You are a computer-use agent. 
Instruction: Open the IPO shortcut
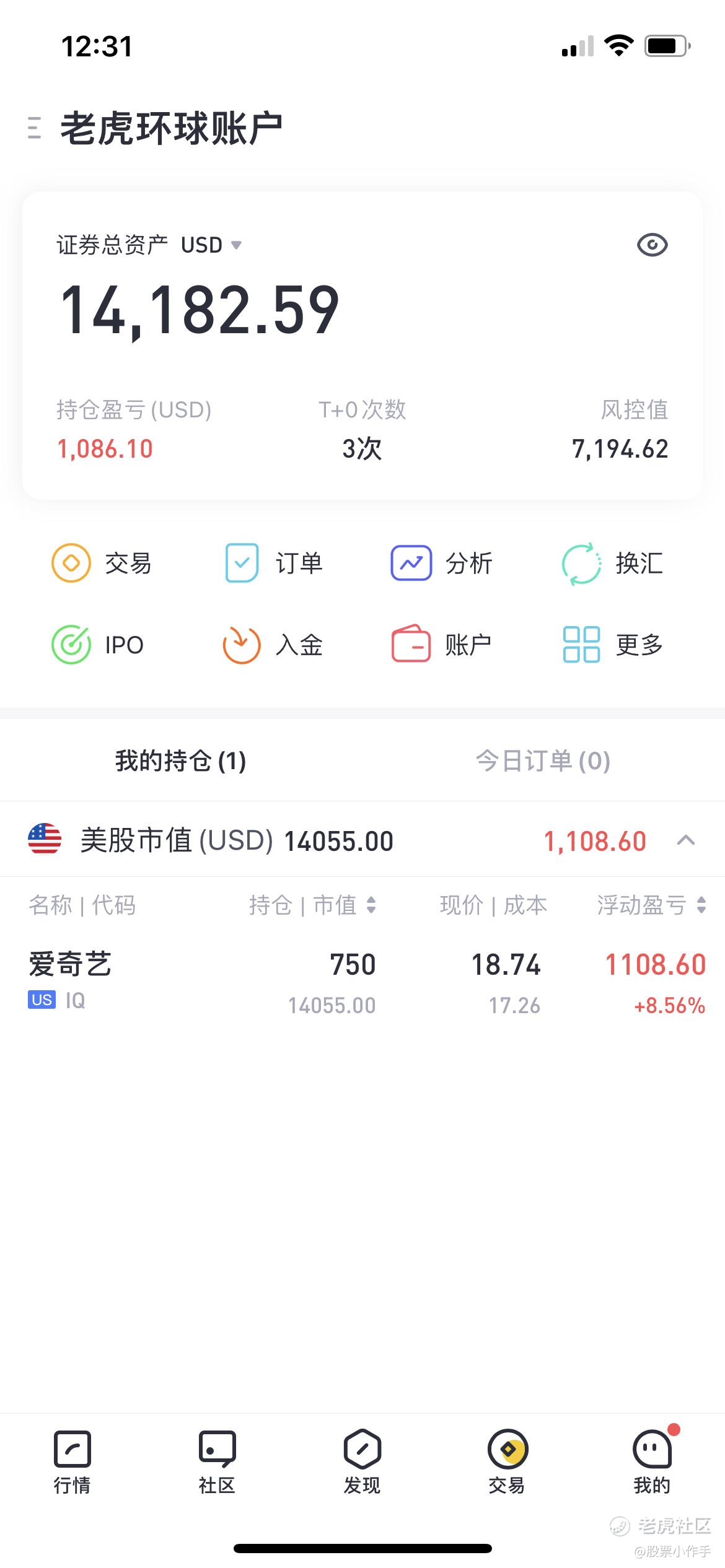97,645
